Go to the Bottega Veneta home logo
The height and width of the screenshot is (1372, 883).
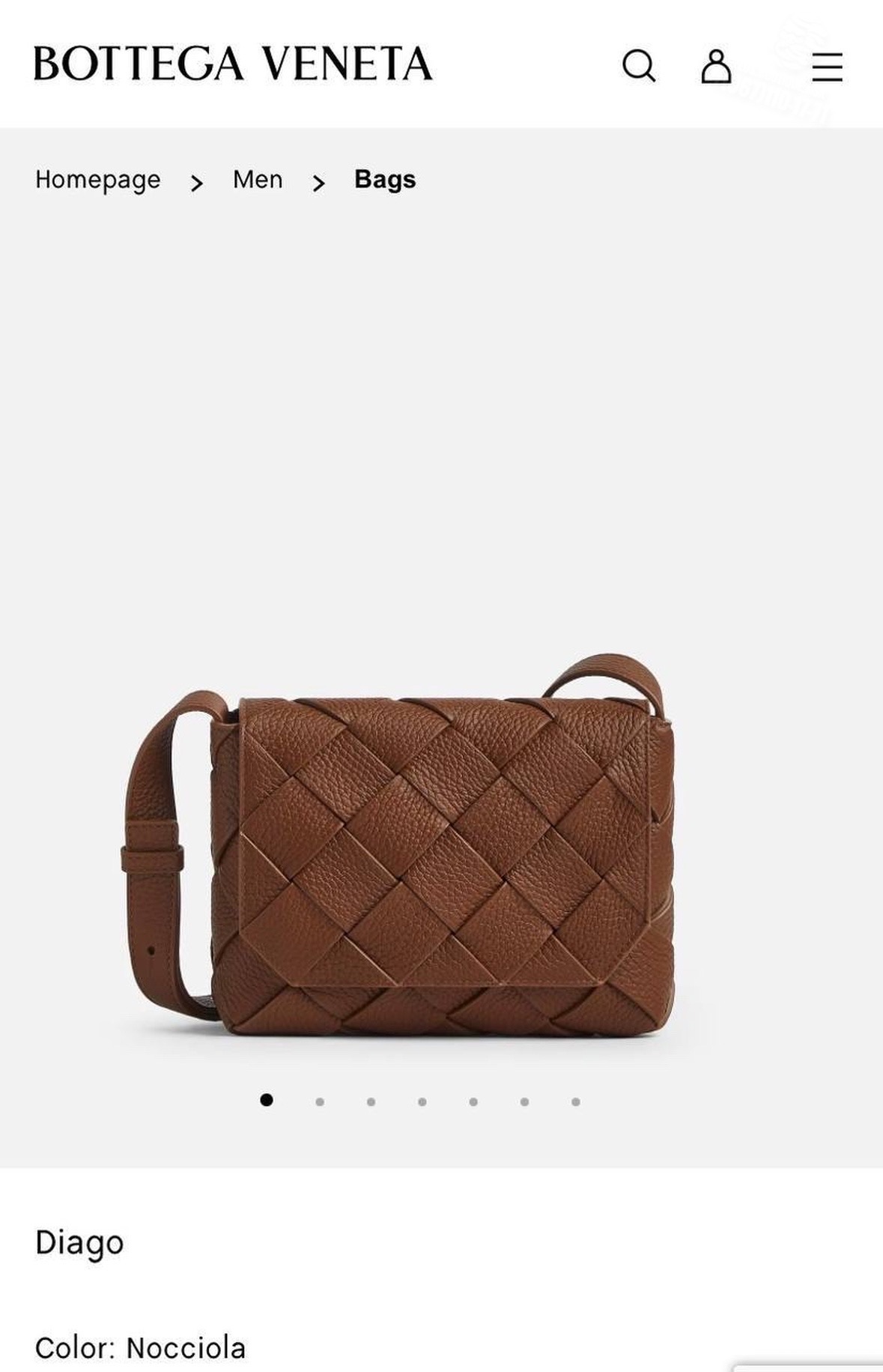233,64
